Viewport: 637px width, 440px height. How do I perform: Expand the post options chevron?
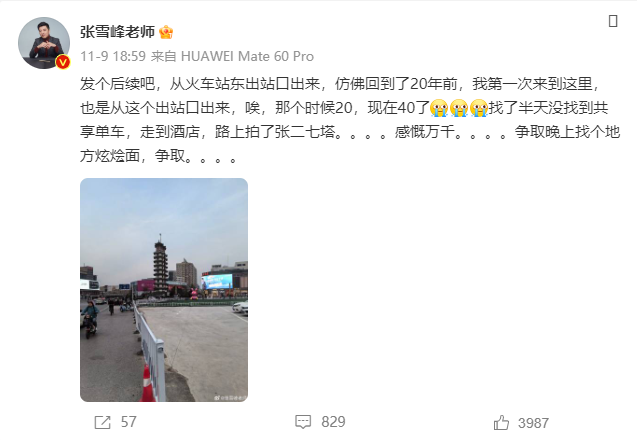[x=611, y=20]
